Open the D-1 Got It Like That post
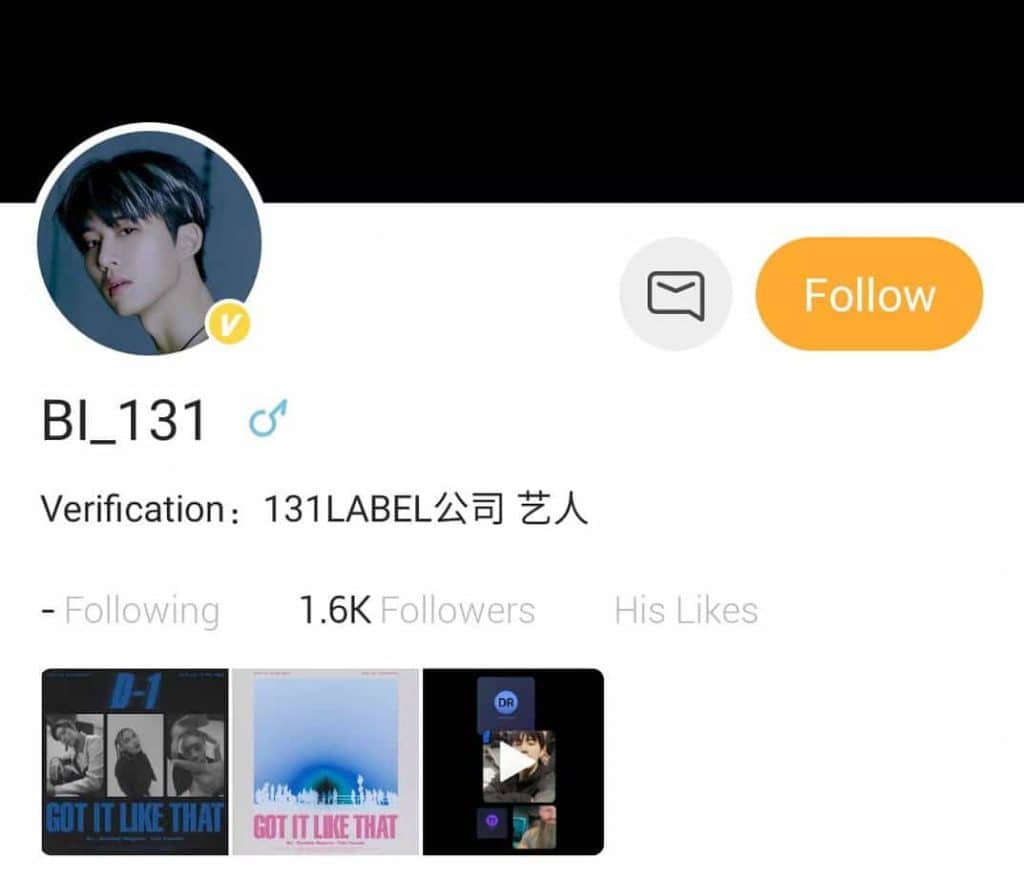 click(x=135, y=762)
